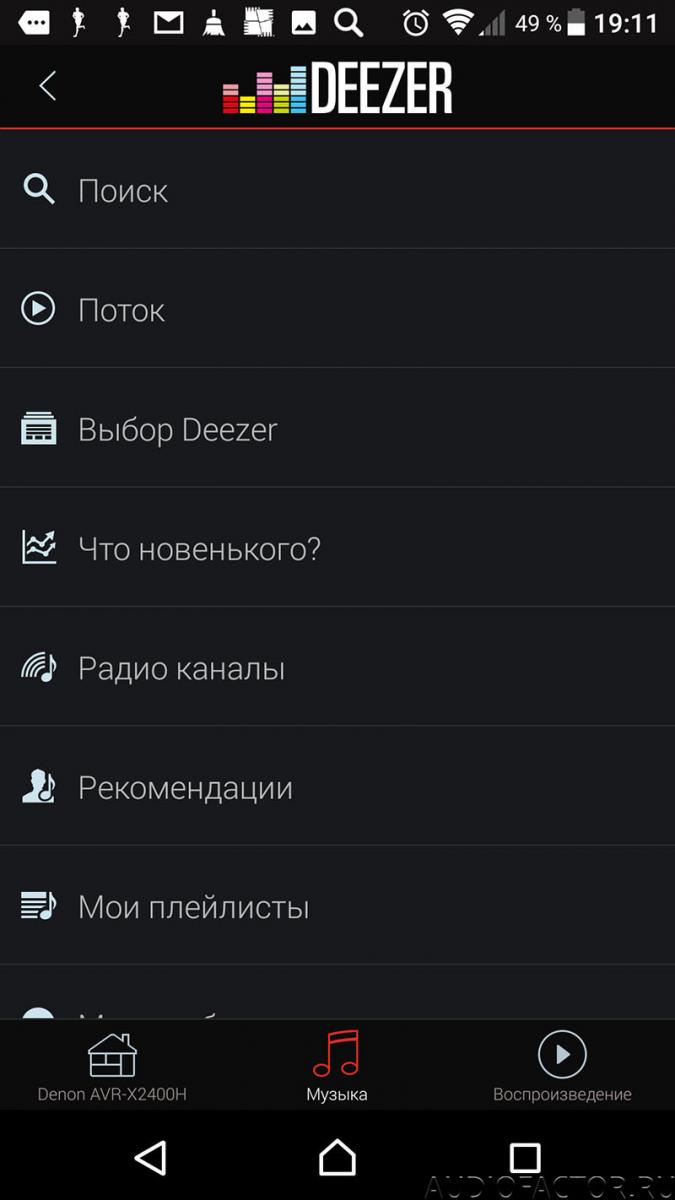This screenshot has height=1200, width=675.
Task: Open the Поток row
Action: pyautogui.click(x=337, y=309)
